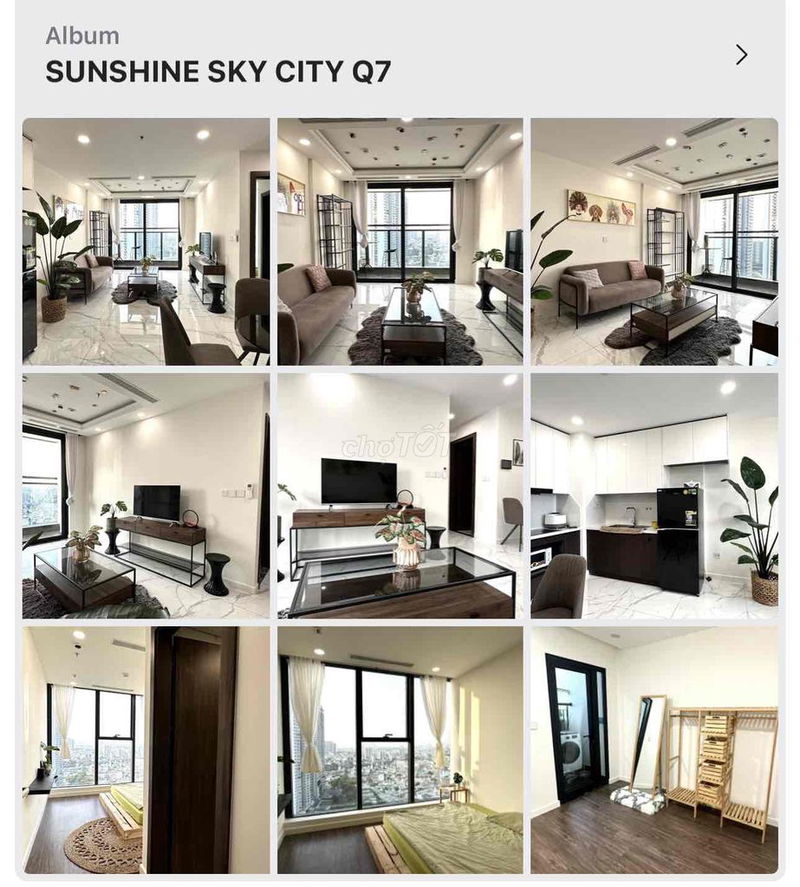800x887 pixels.
Task: Open the bedroom photo with green bed
Action: point(400,750)
